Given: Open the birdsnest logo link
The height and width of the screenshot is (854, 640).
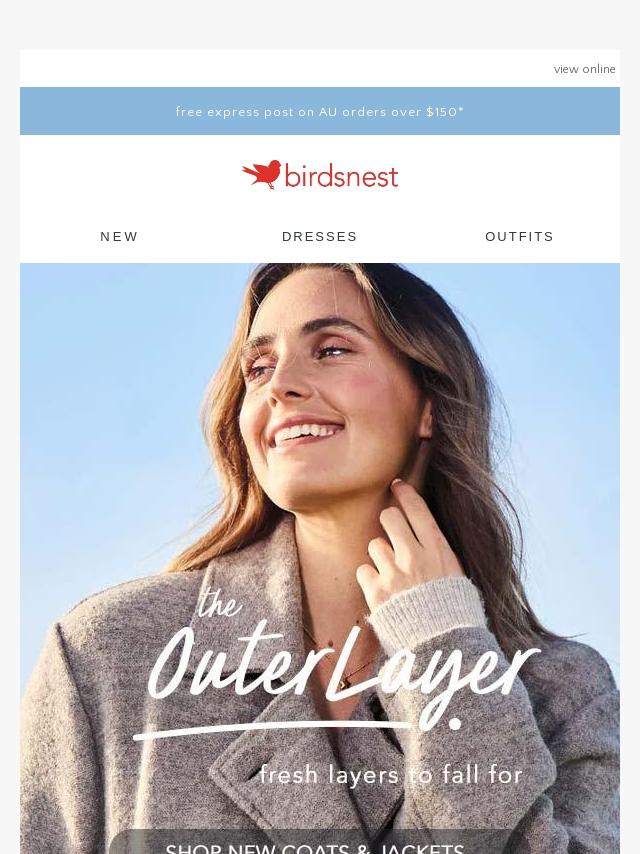Looking at the screenshot, I should point(320,175).
